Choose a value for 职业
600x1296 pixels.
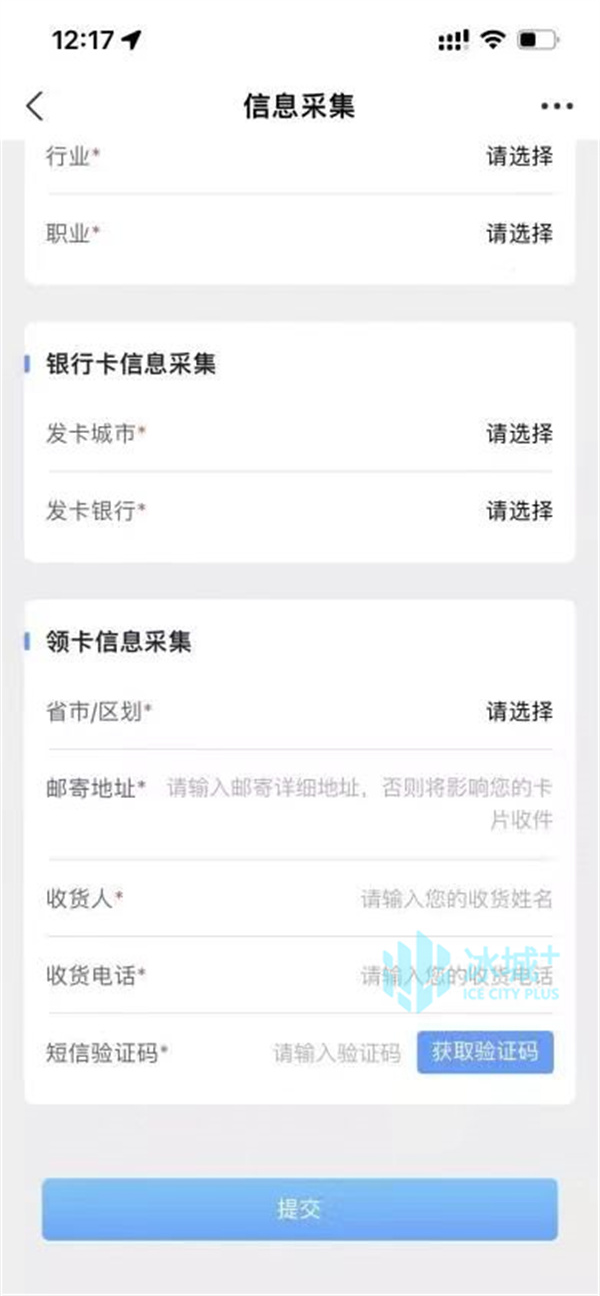(519, 234)
